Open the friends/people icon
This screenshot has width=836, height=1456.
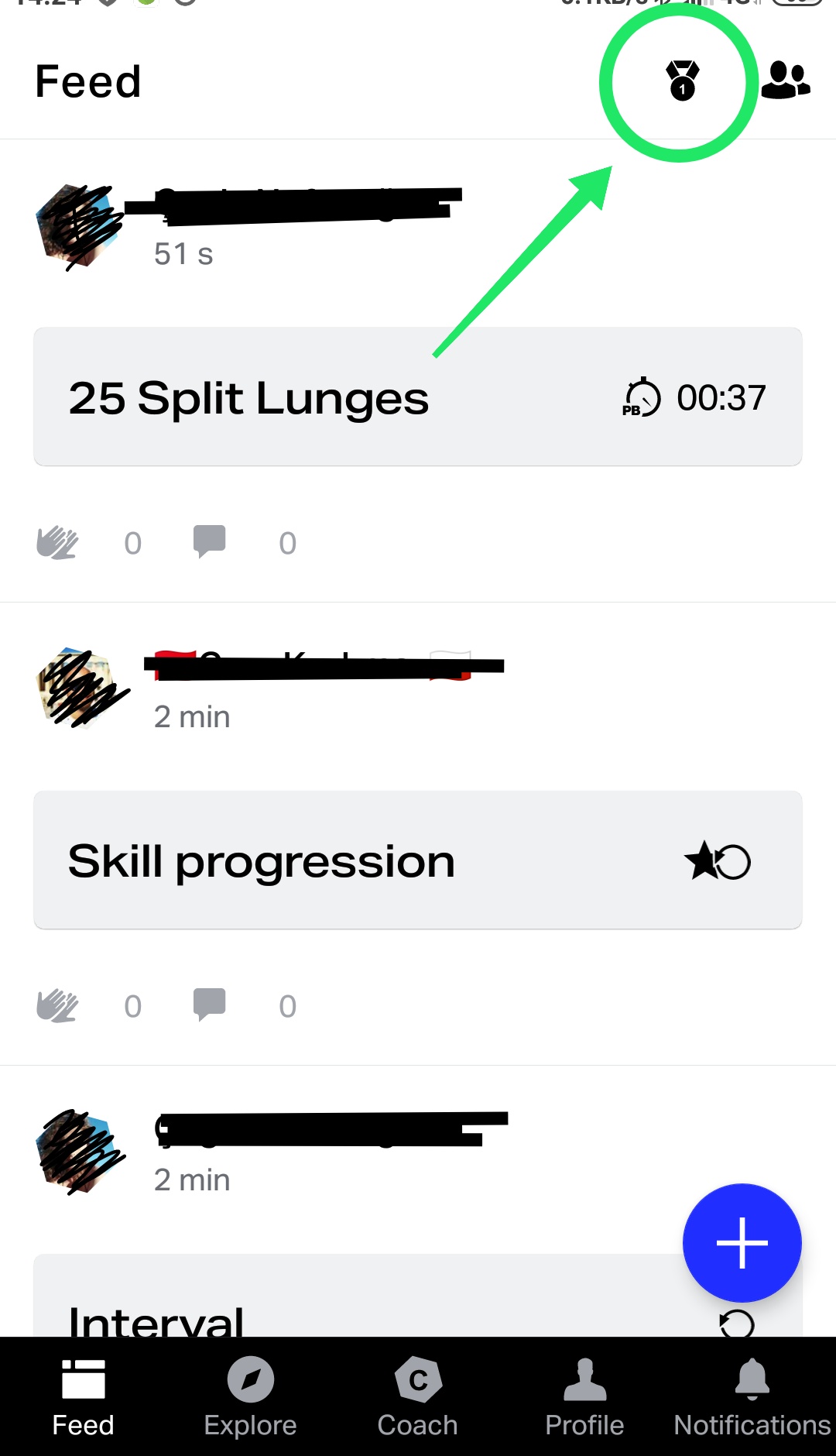(786, 81)
